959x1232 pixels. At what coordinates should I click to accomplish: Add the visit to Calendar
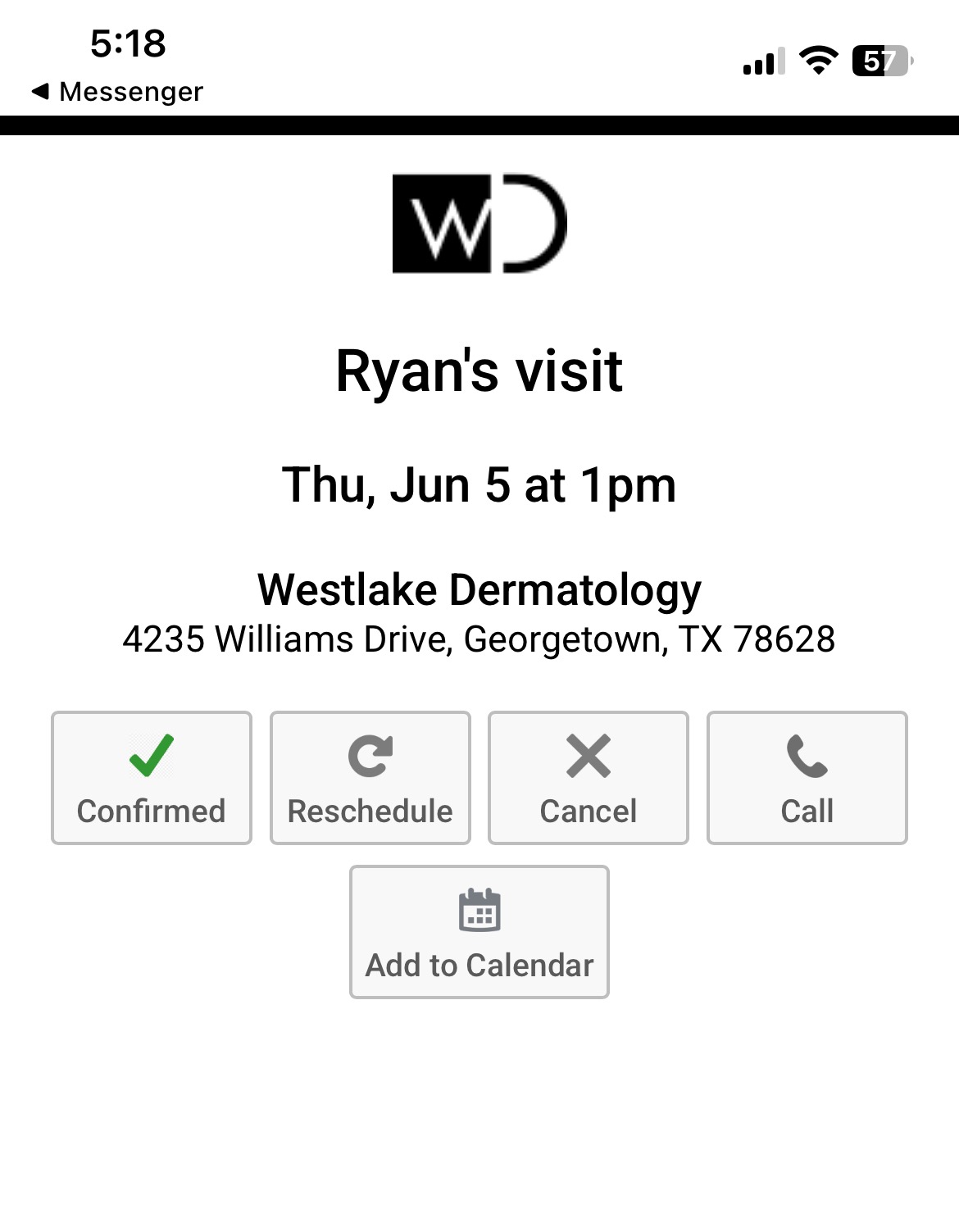pyautogui.click(x=479, y=931)
